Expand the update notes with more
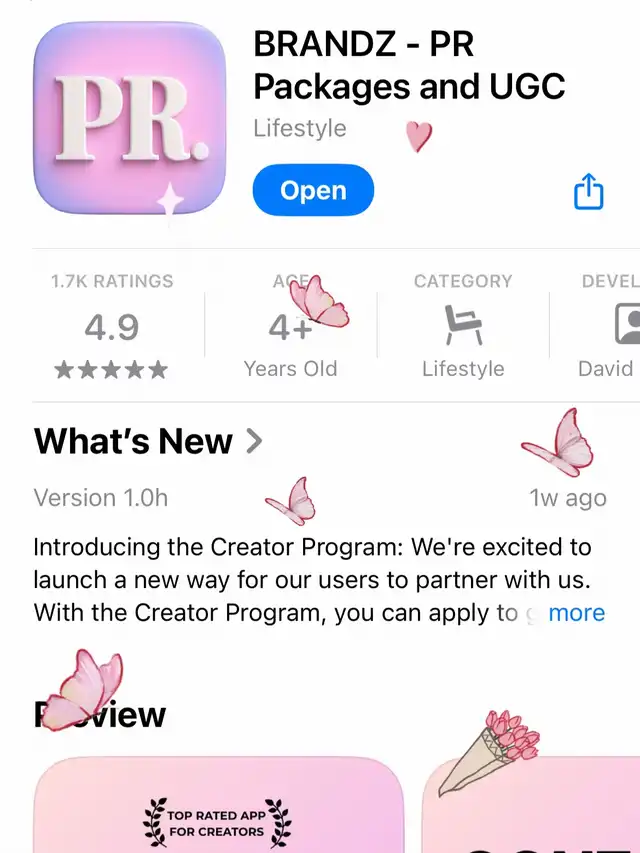 pos(576,613)
